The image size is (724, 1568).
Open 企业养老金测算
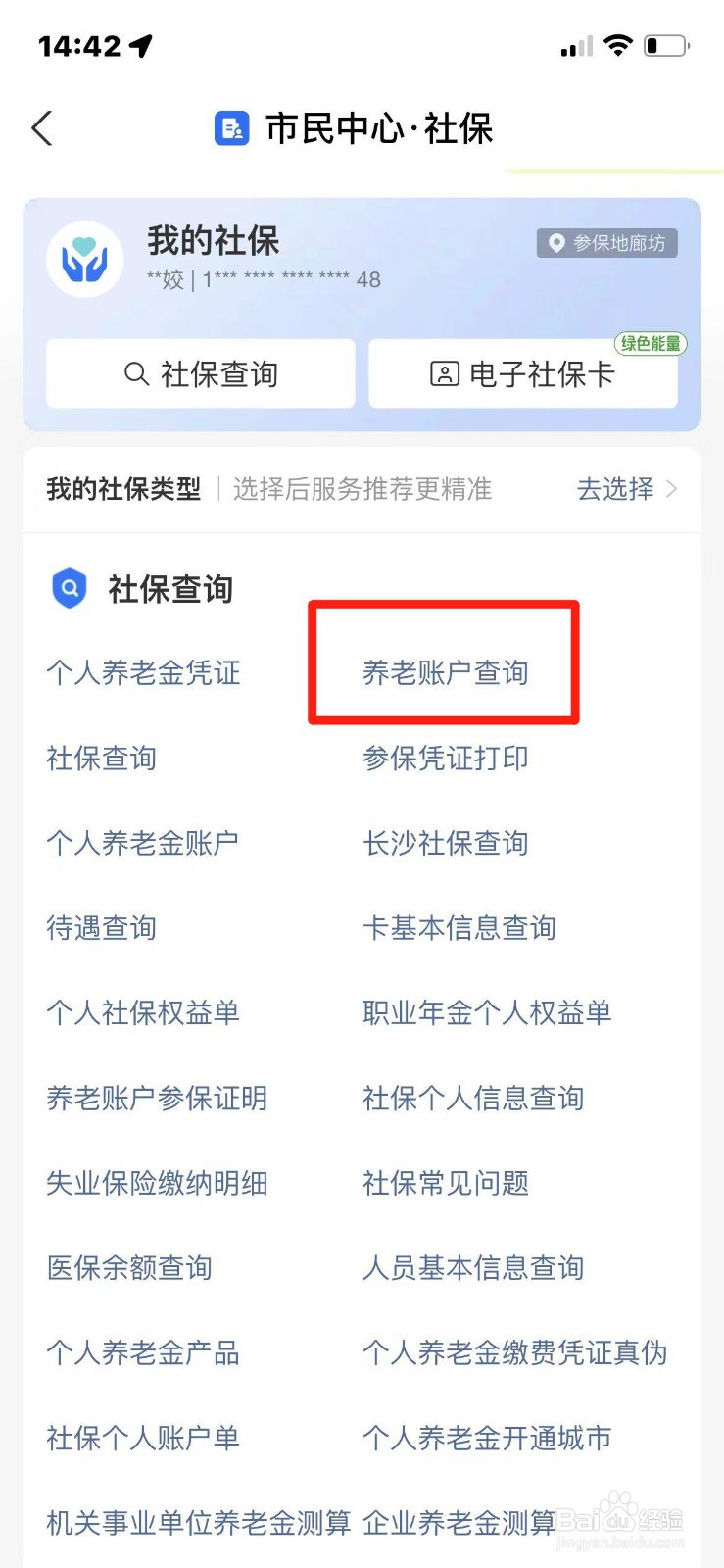pos(460,1522)
